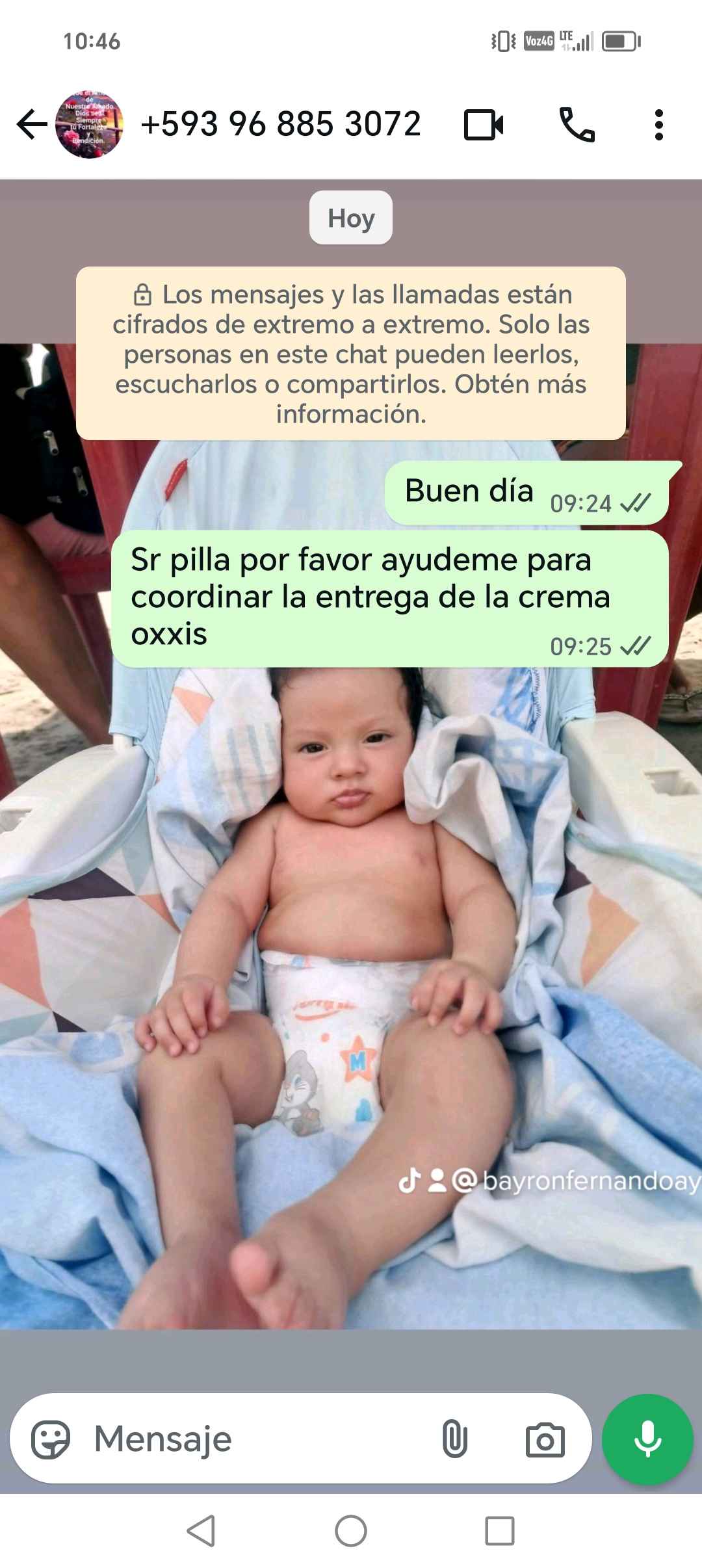The height and width of the screenshot is (1568, 702).
Task: Start a video call
Action: pos(484,124)
